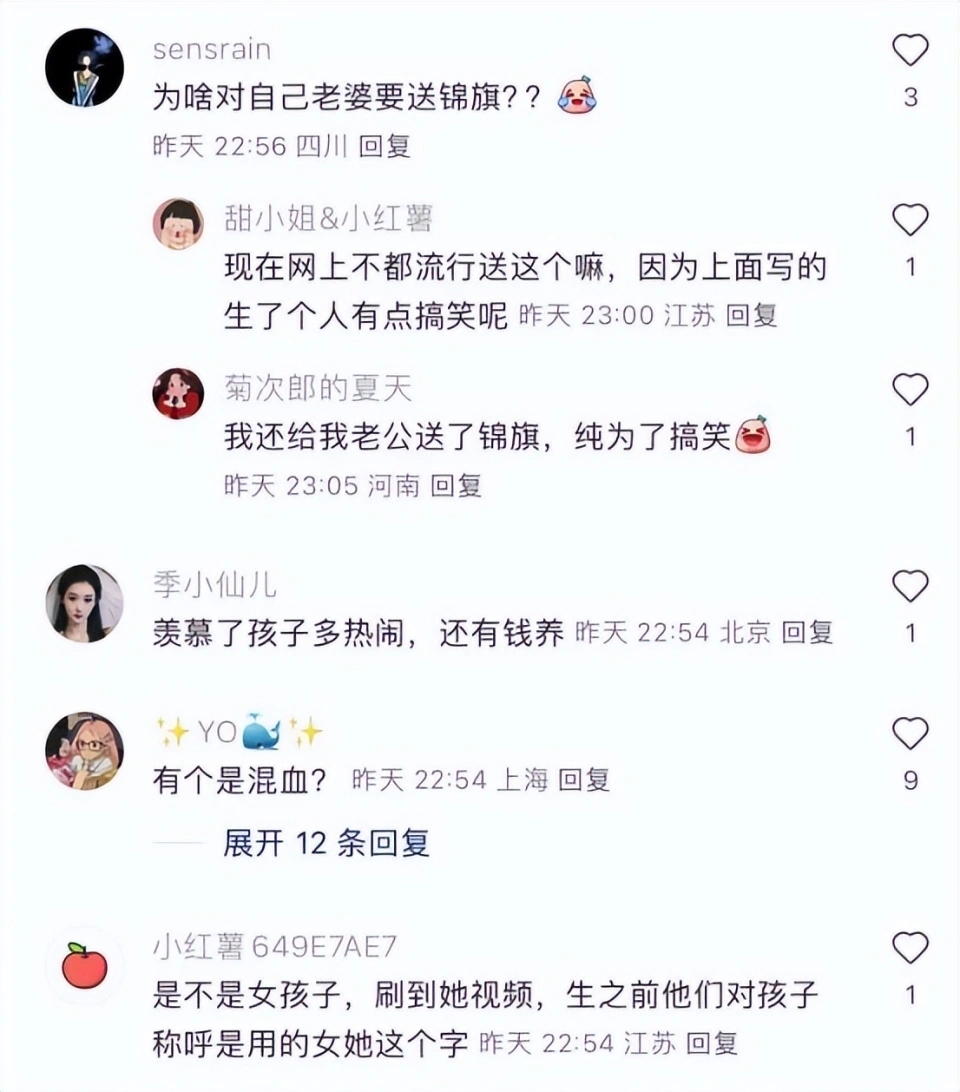960x1092 pixels.
Task: Like sensrain's comment about 锦旗
Action: click(x=910, y=51)
